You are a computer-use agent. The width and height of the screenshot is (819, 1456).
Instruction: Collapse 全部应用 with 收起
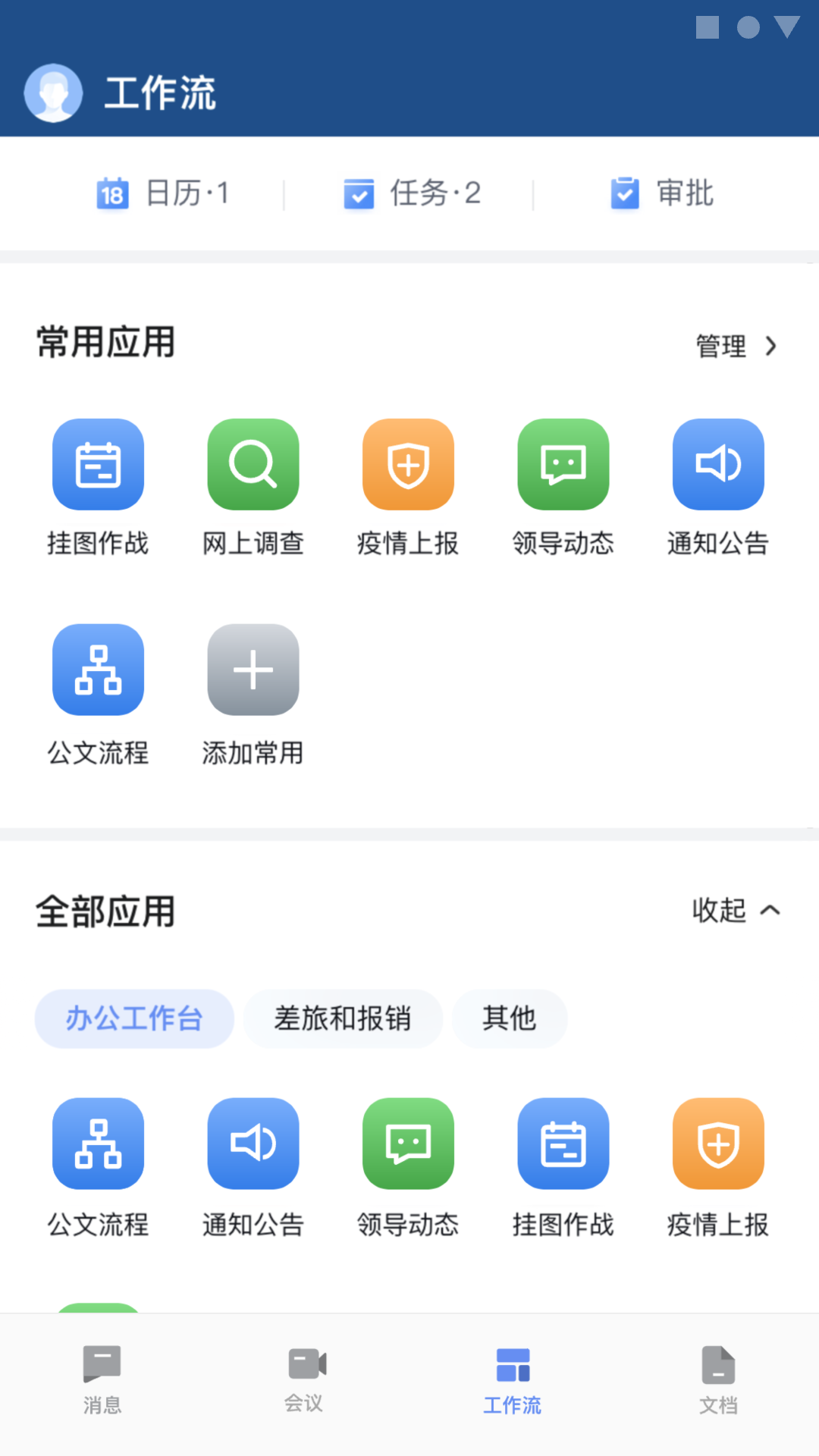[x=736, y=910]
